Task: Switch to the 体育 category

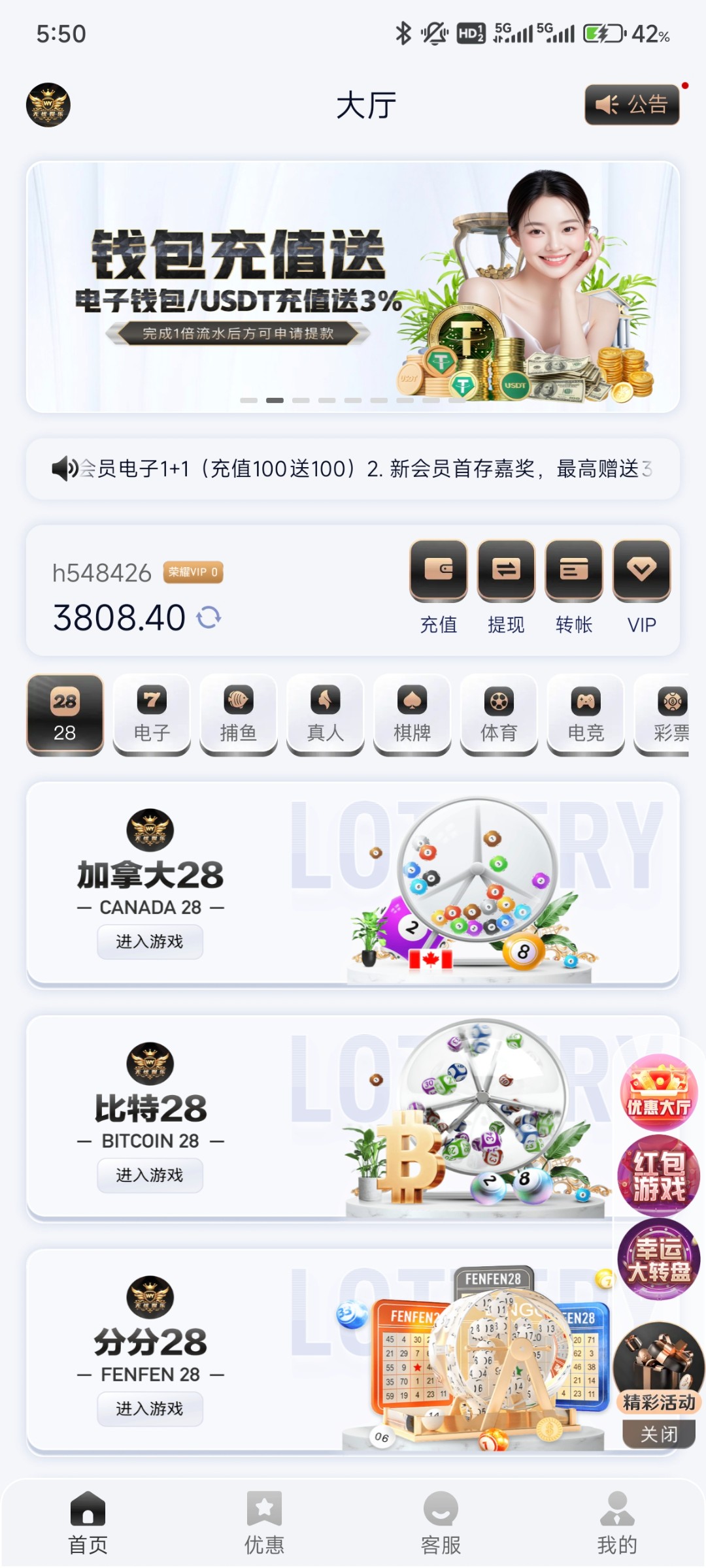Action: (499, 715)
